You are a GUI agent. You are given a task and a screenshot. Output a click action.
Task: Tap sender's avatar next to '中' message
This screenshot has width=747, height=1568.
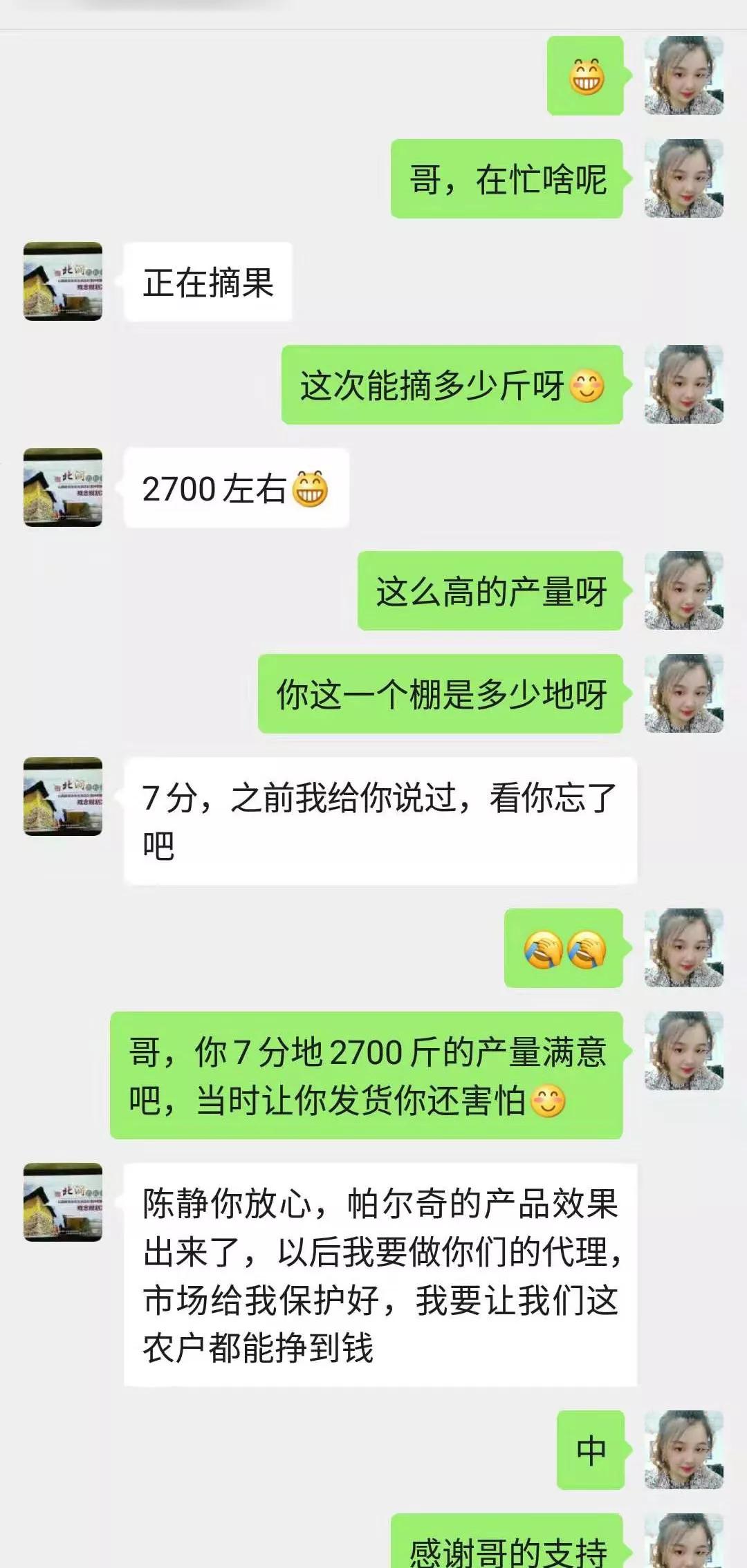[x=683, y=1450]
